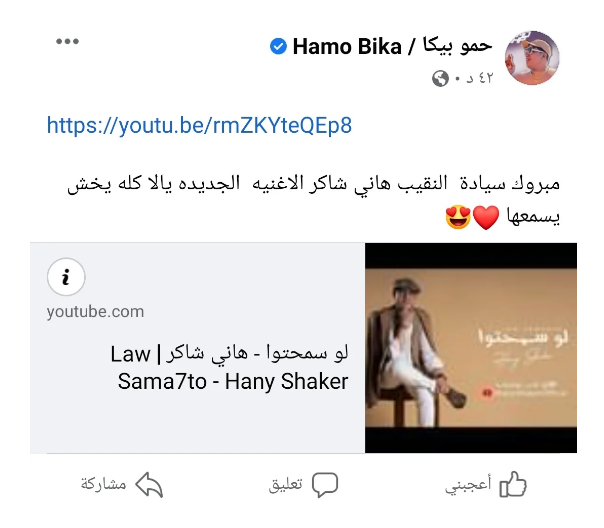
Task: Comment on the post with تعليق
Action: pos(305,486)
